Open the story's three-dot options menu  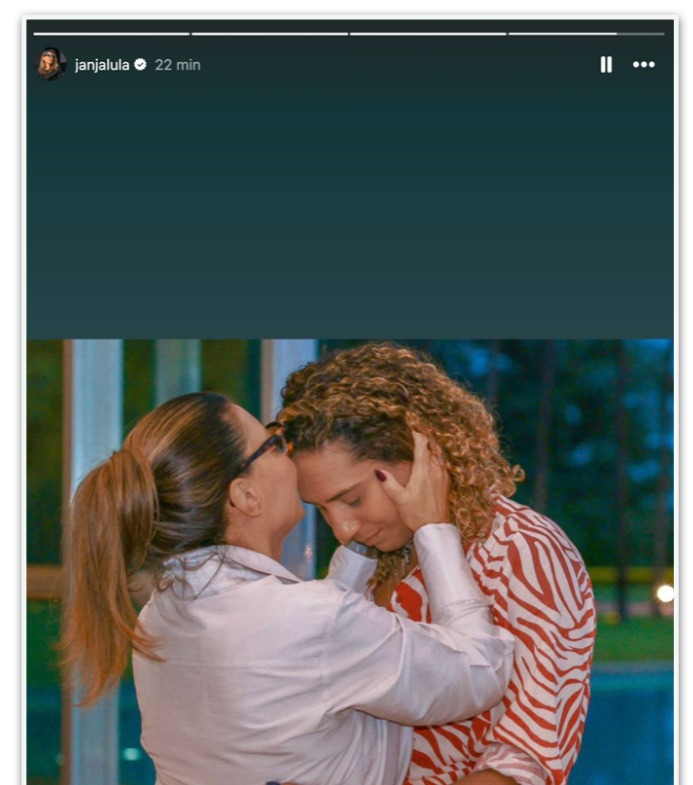pyautogui.click(x=644, y=64)
